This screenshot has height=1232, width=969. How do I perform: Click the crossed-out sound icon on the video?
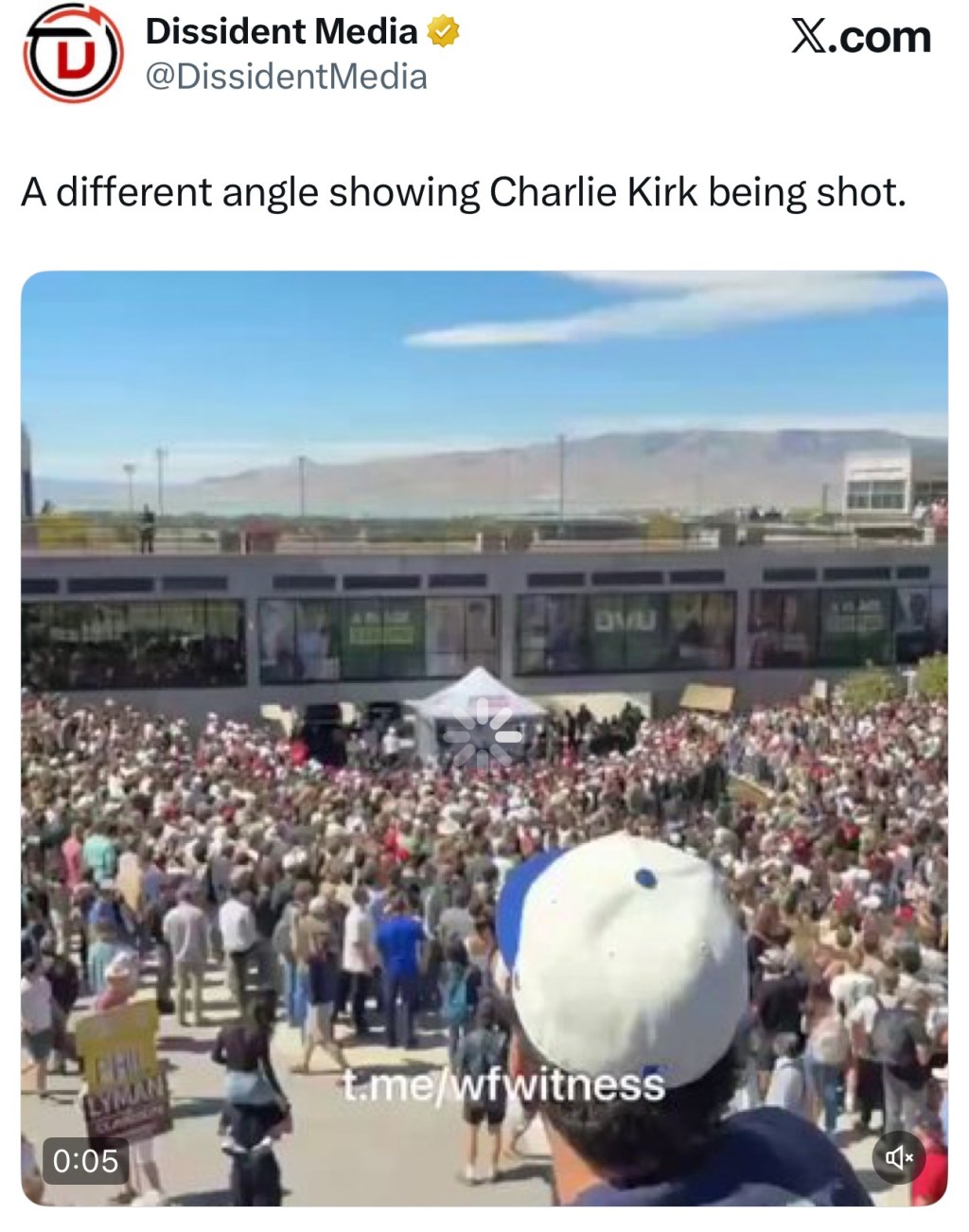tap(900, 1156)
